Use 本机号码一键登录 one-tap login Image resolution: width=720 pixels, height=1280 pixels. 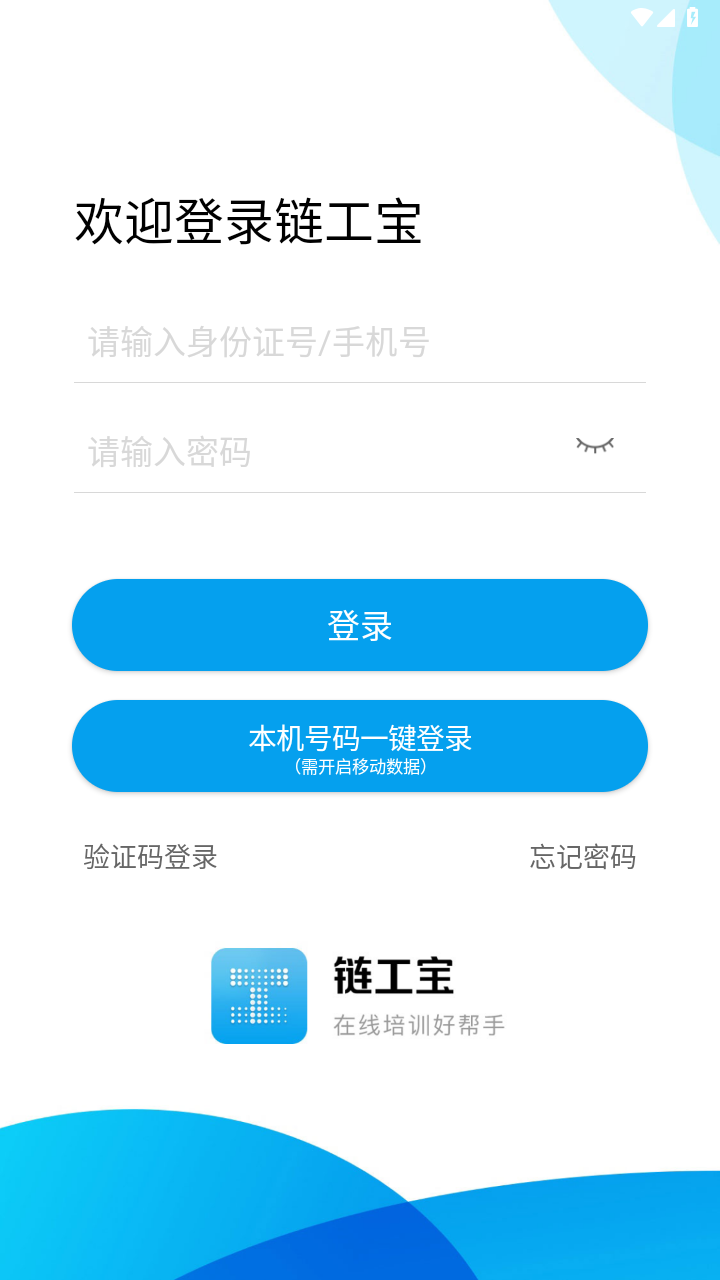click(360, 746)
